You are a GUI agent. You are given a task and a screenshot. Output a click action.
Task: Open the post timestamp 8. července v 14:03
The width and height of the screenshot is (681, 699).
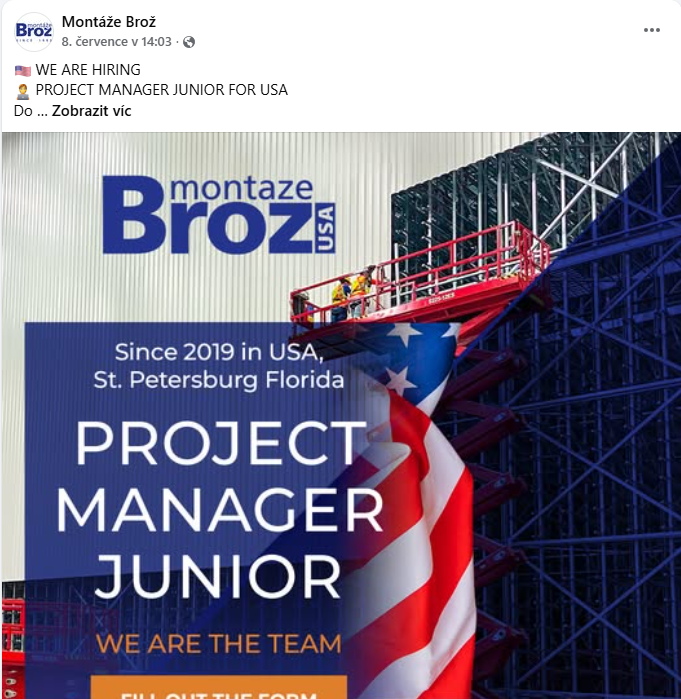point(116,42)
